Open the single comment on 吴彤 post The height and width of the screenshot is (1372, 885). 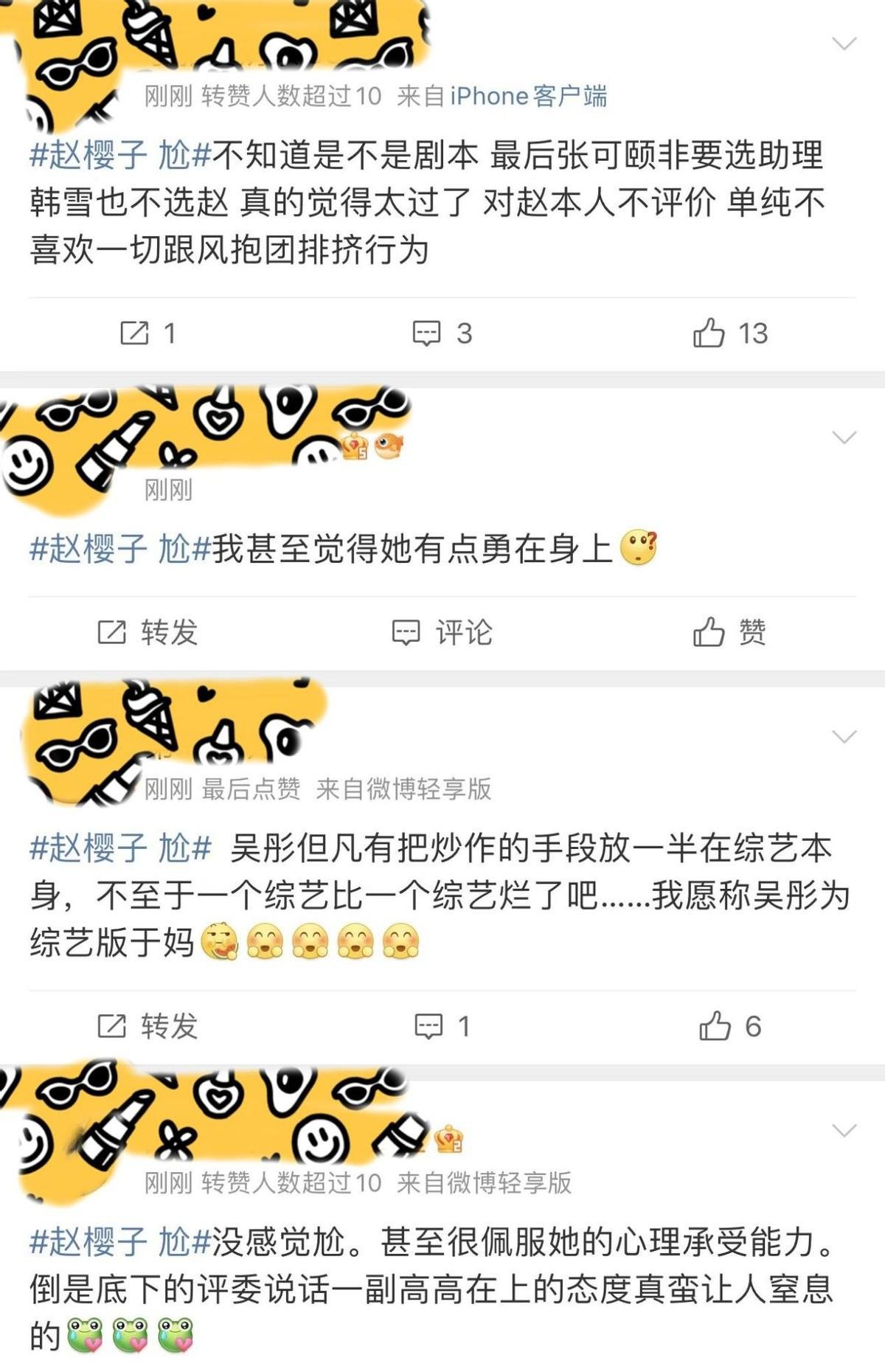tap(442, 1026)
